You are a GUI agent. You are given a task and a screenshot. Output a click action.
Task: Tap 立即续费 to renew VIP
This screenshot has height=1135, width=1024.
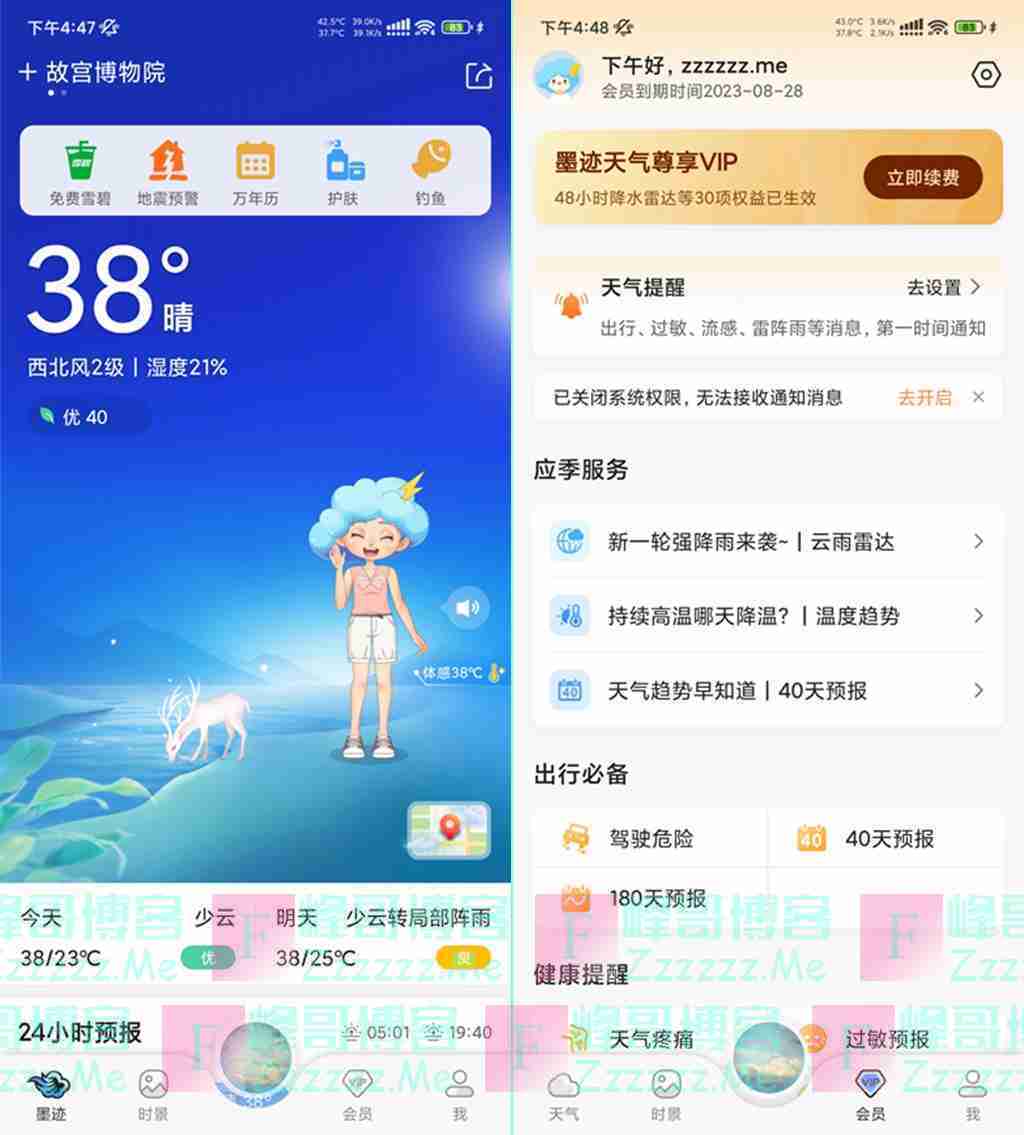tap(922, 178)
